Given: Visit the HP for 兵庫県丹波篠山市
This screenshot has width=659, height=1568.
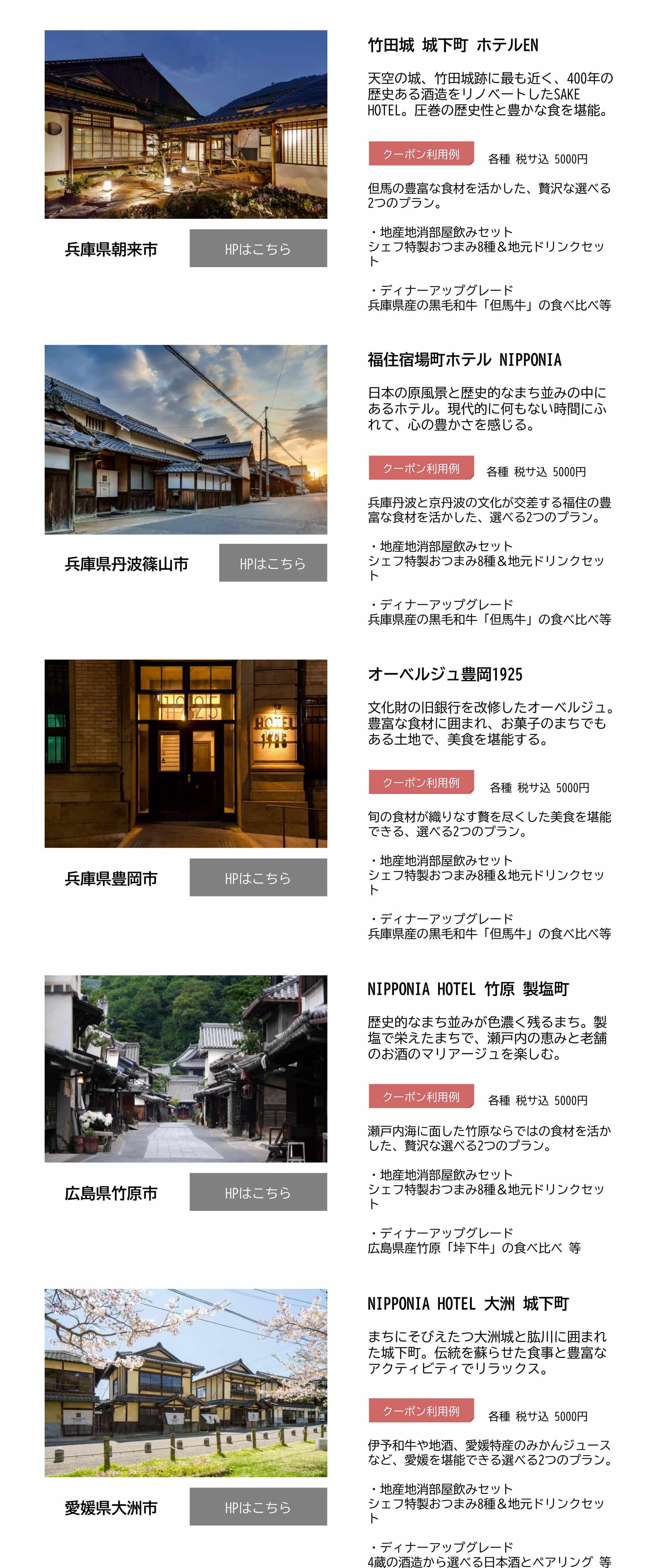Looking at the screenshot, I should [x=273, y=563].
